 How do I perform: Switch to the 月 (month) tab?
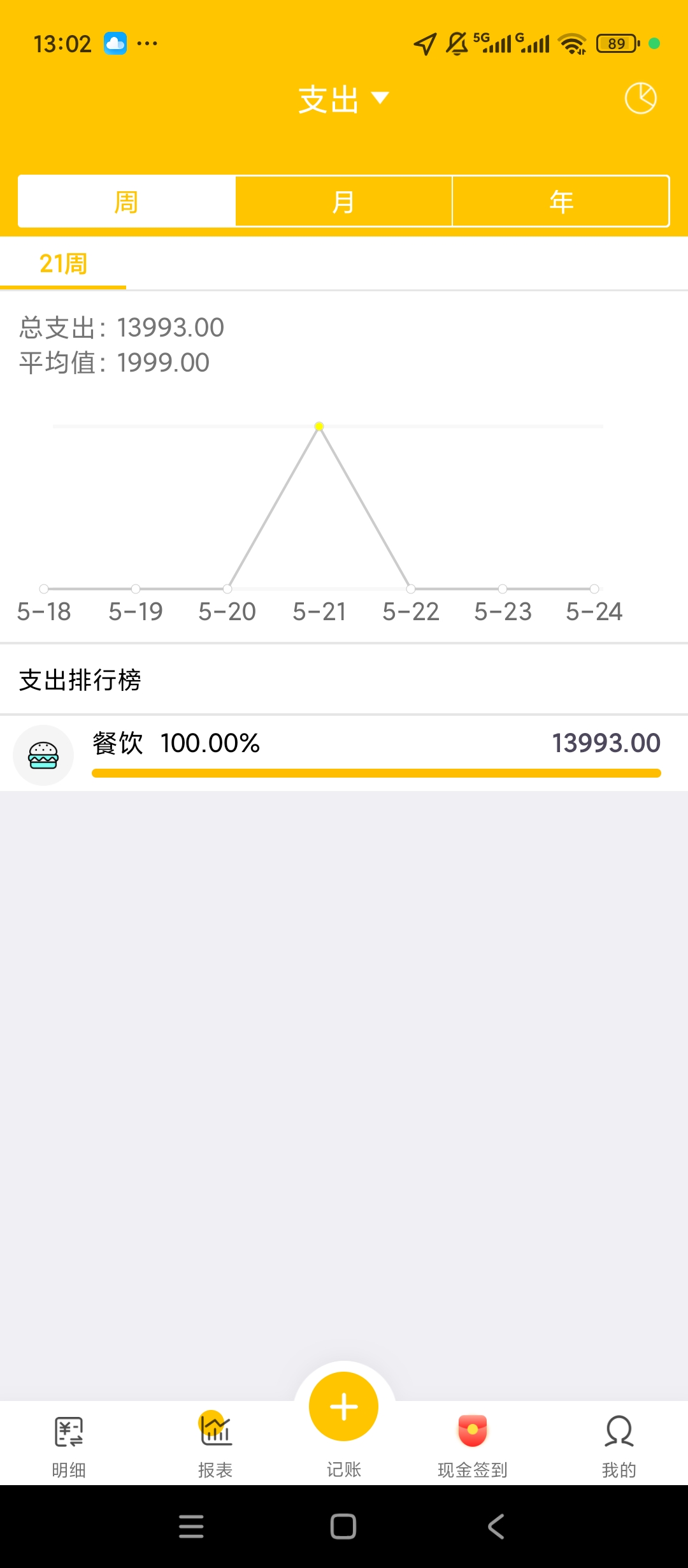344,201
